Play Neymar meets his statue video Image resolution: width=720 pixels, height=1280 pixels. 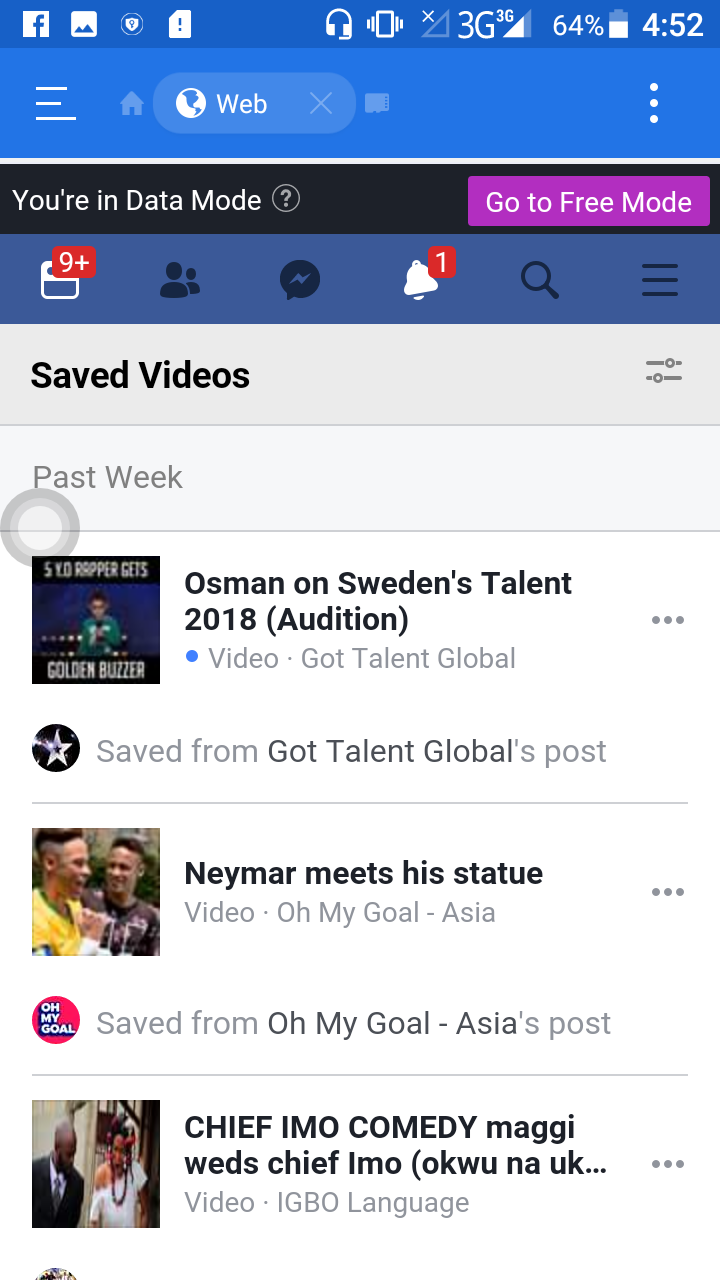96,892
